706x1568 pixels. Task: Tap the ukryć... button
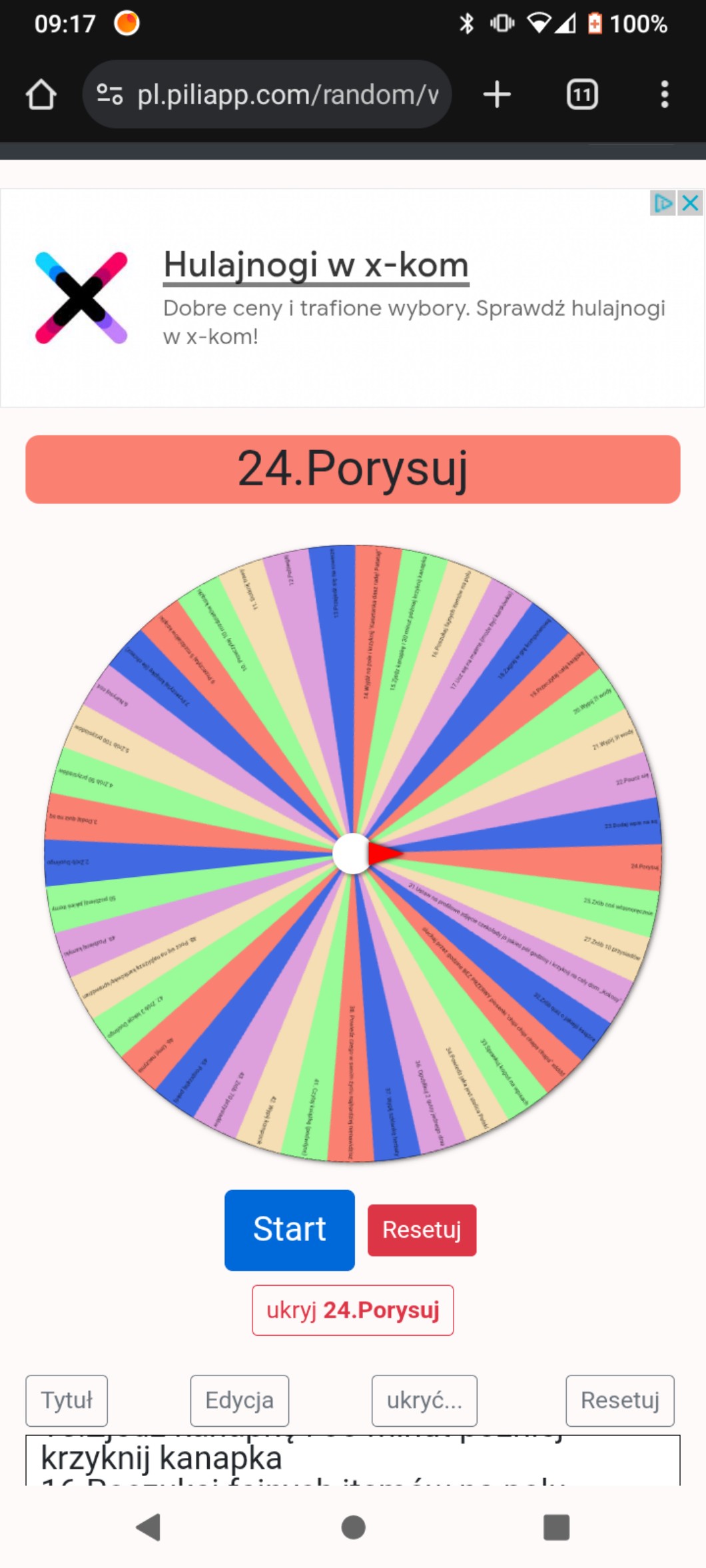(424, 1400)
